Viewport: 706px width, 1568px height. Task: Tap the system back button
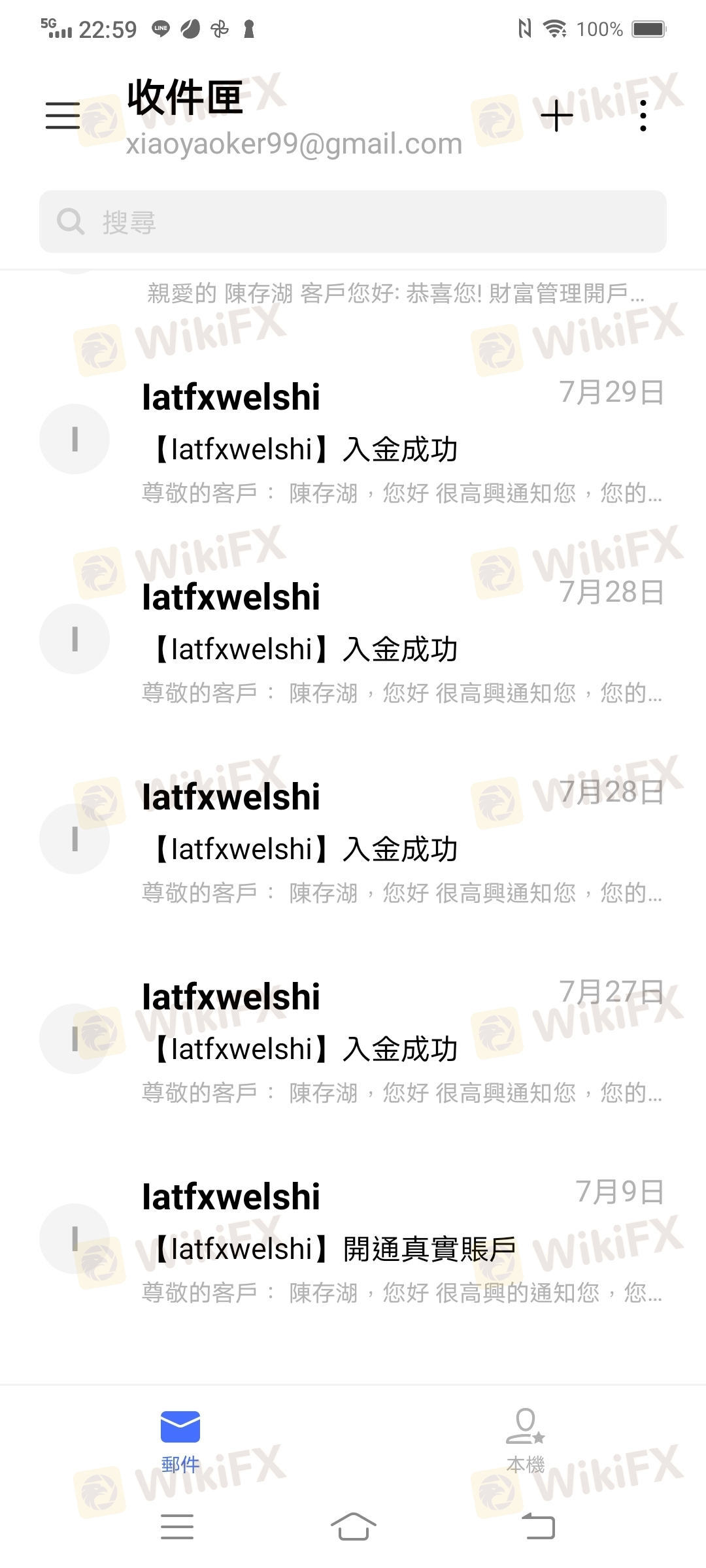pos(538,1526)
